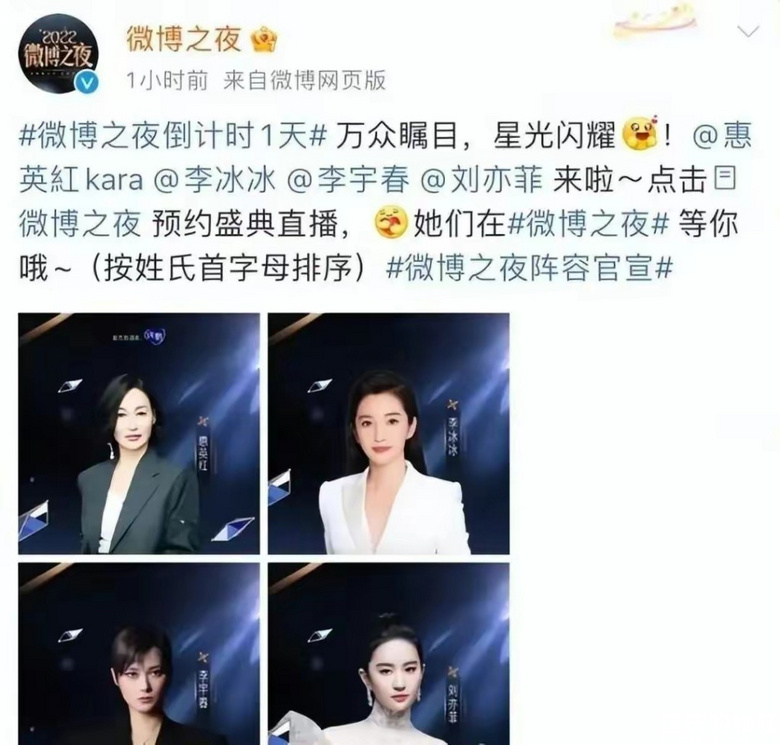Open hashtag #微博之夜# before 等你

[x=577, y=226]
